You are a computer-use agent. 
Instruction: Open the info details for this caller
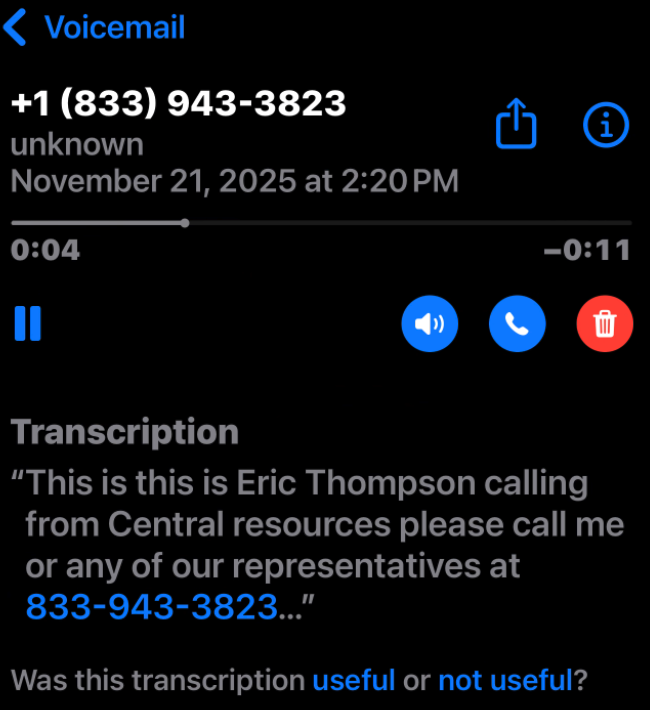click(x=605, y=126)
